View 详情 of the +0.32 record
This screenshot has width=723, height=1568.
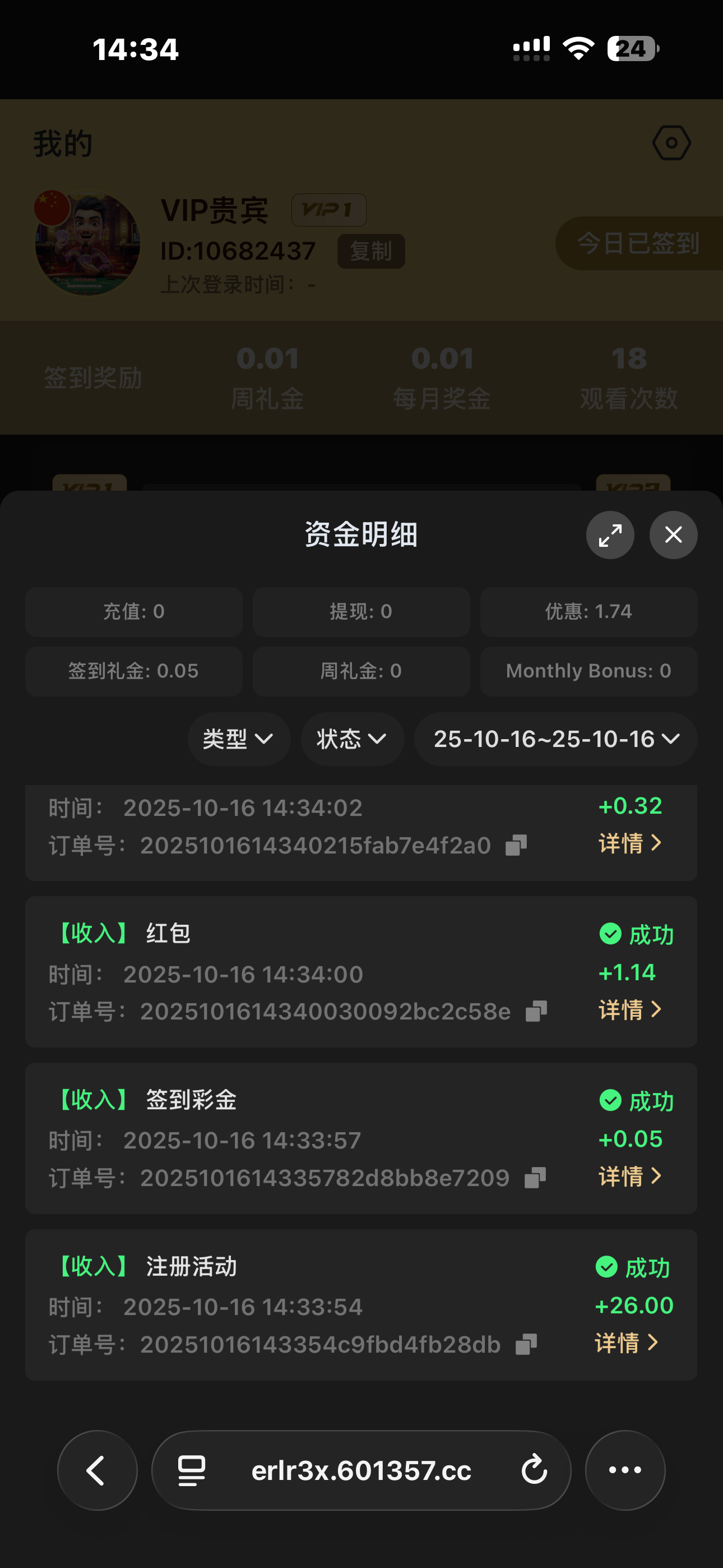[629, 843]
